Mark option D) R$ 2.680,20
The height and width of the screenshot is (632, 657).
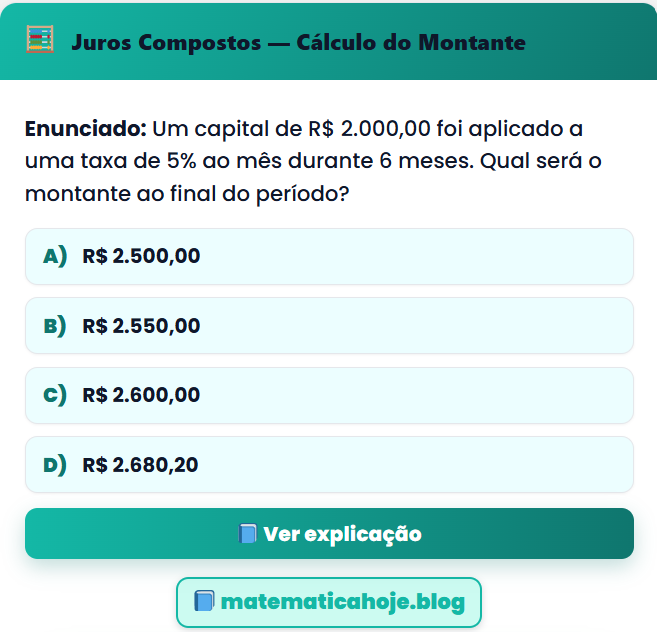point(329,464)
